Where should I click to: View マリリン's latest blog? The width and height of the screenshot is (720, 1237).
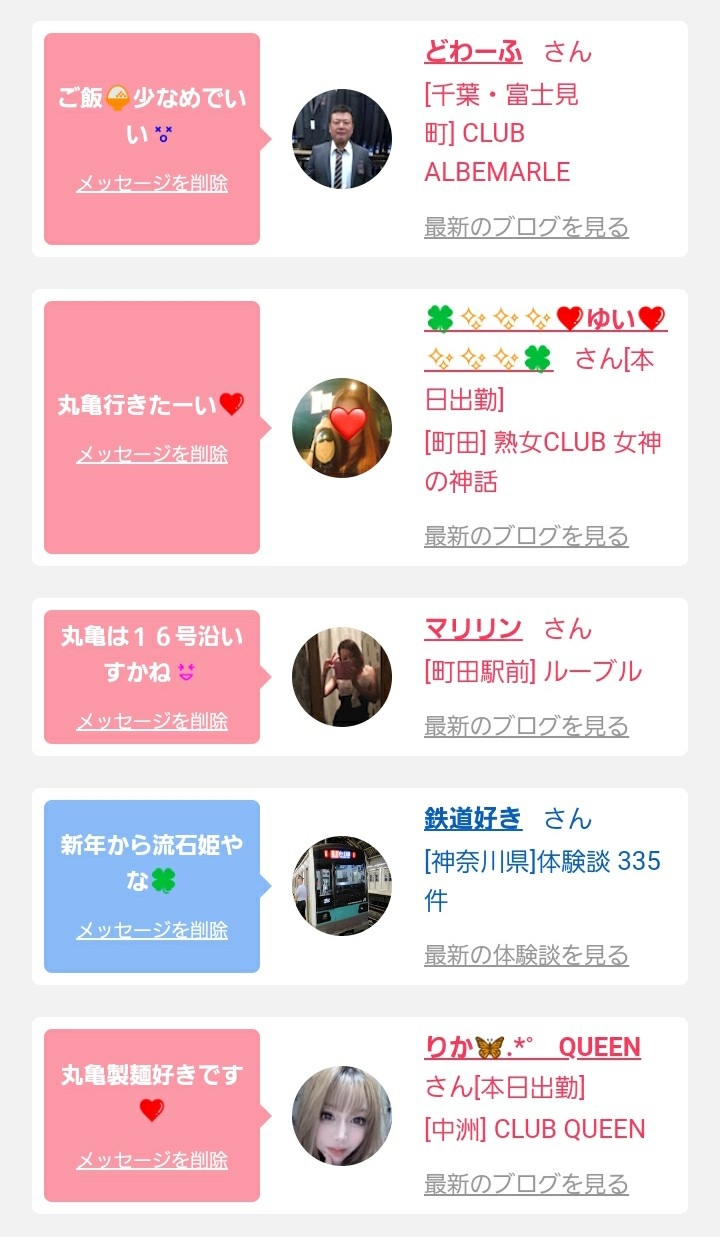[526, 726]
